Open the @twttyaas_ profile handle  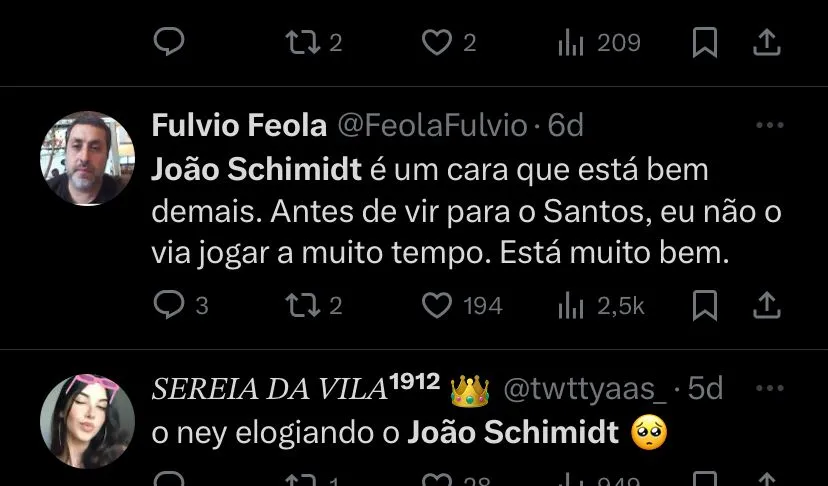(583, 389)
